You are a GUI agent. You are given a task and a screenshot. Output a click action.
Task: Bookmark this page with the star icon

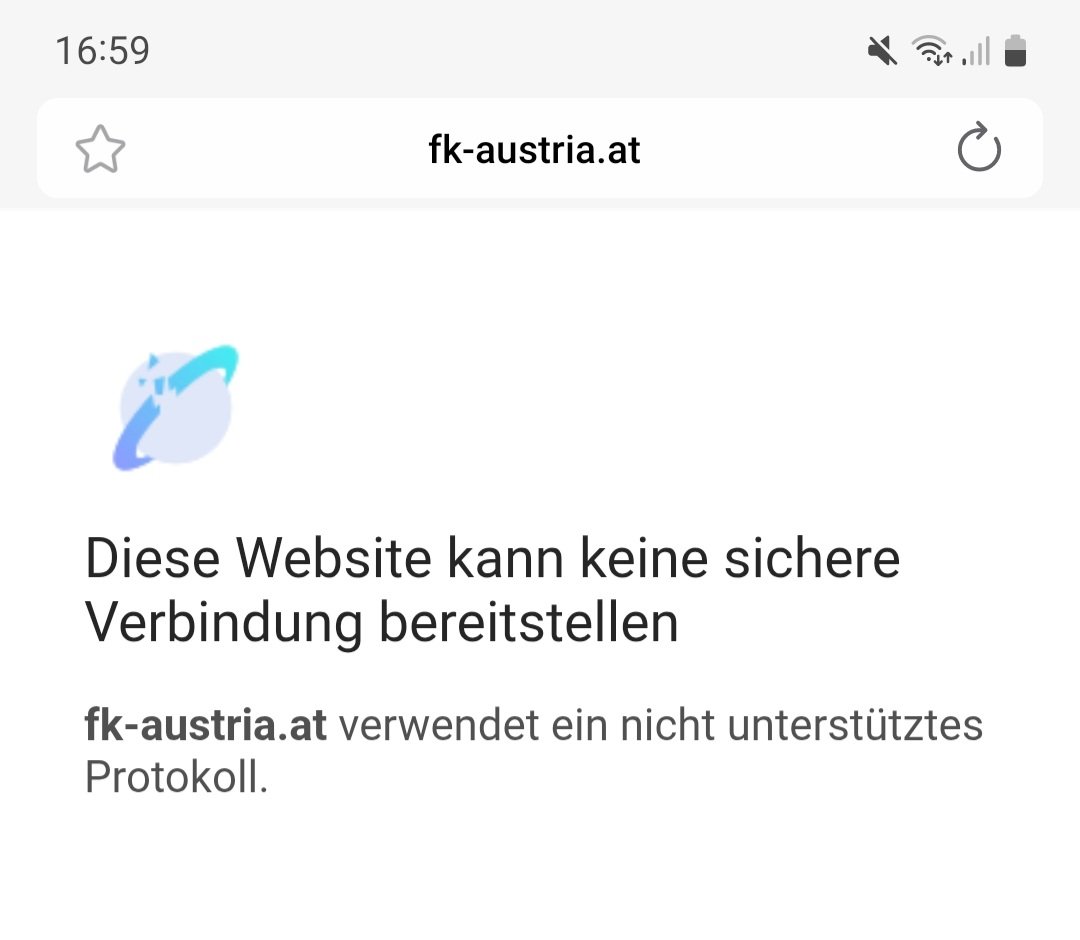100,151
